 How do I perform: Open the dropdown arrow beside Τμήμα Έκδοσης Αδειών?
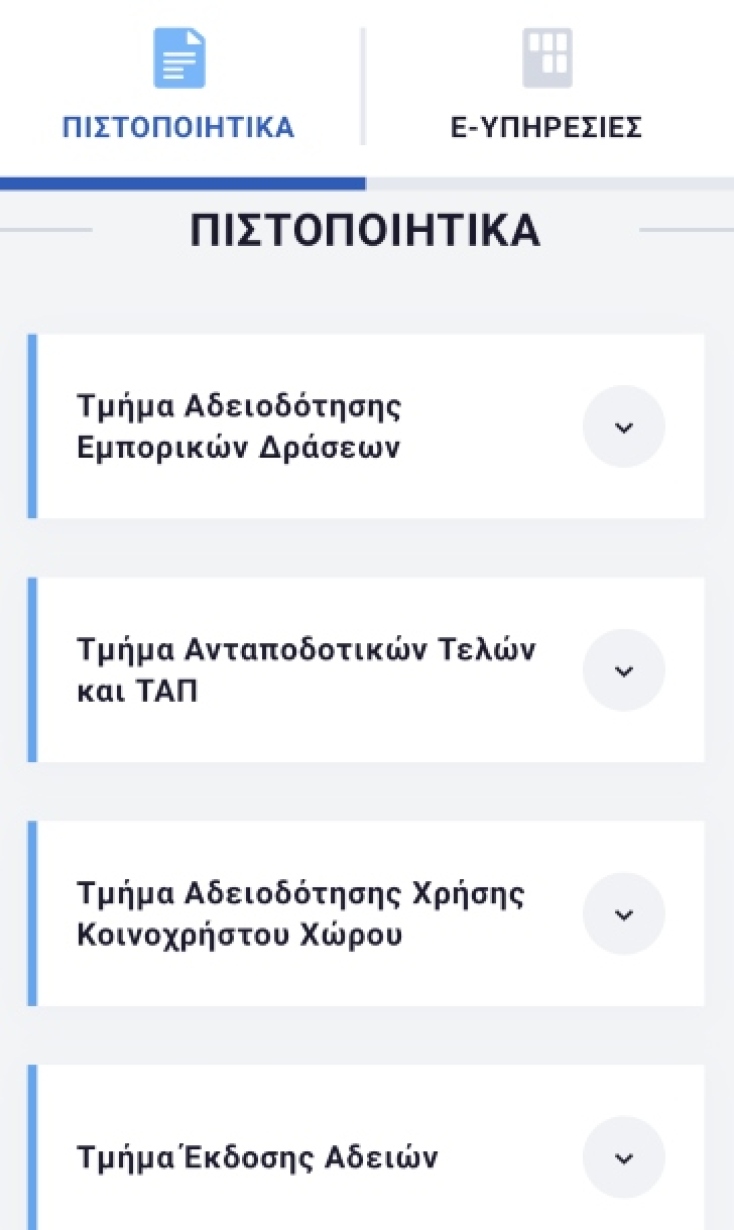(x=624, y=1157)
